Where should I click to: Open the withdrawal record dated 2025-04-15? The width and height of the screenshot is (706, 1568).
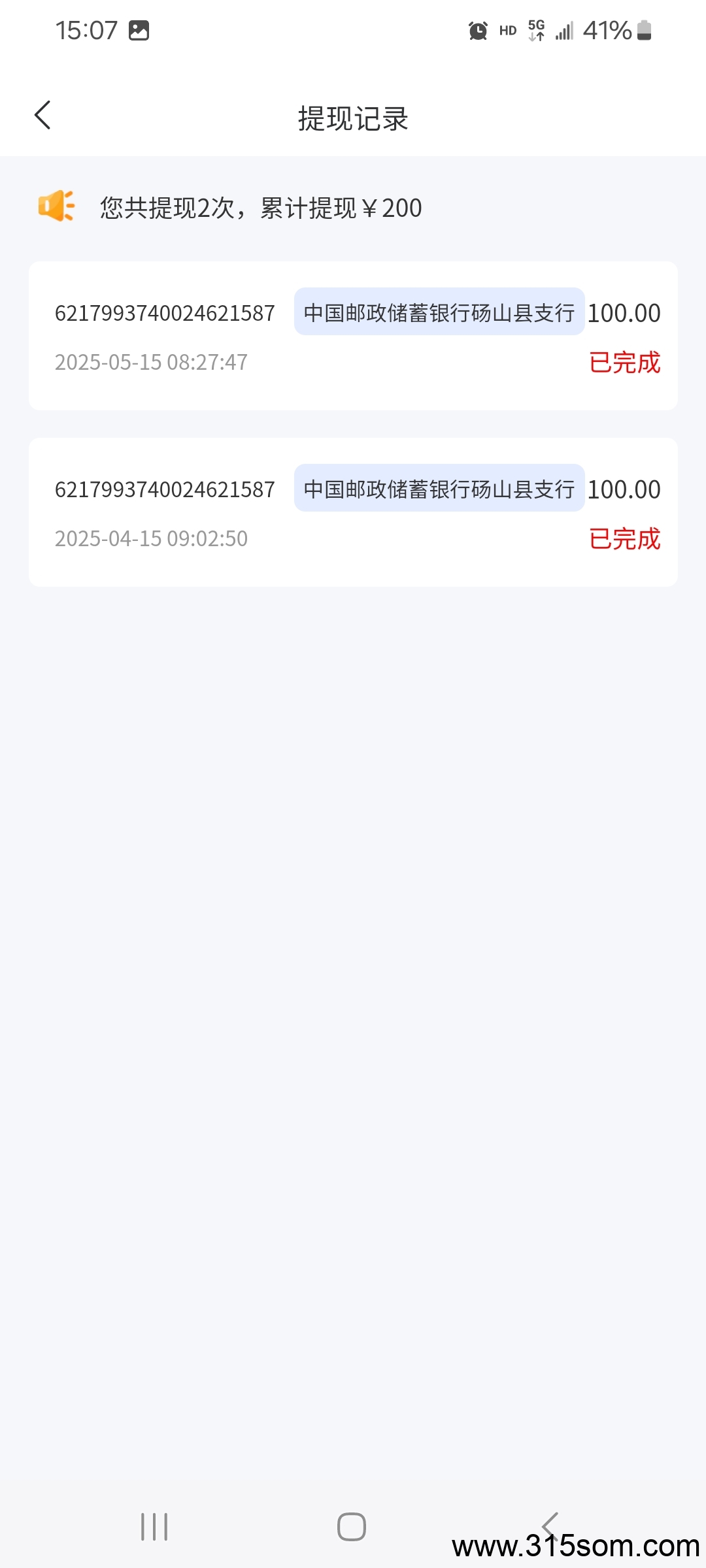353,512
